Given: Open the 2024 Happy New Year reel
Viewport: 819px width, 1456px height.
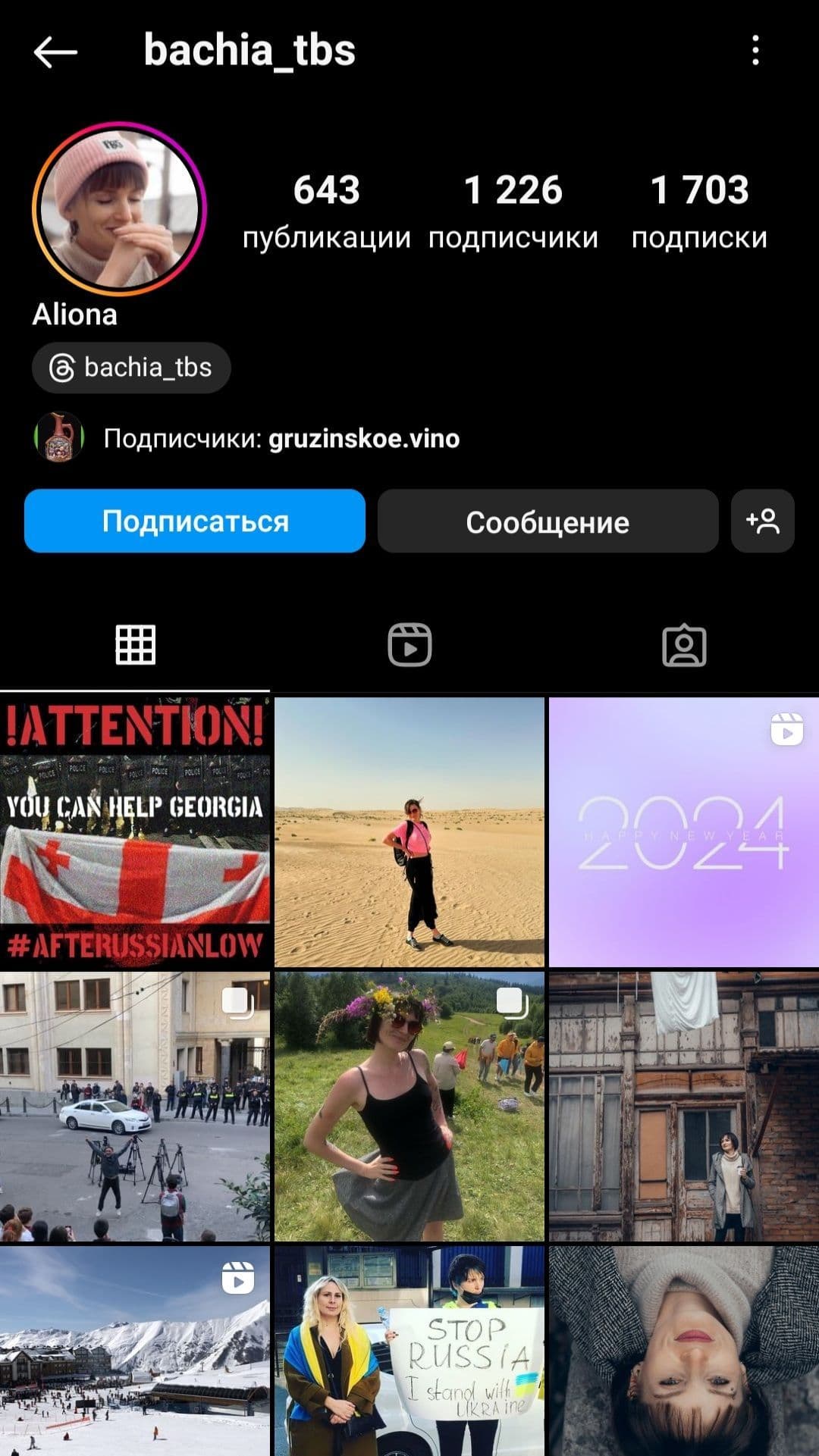Looking at the screenshot, I should 683,831.
